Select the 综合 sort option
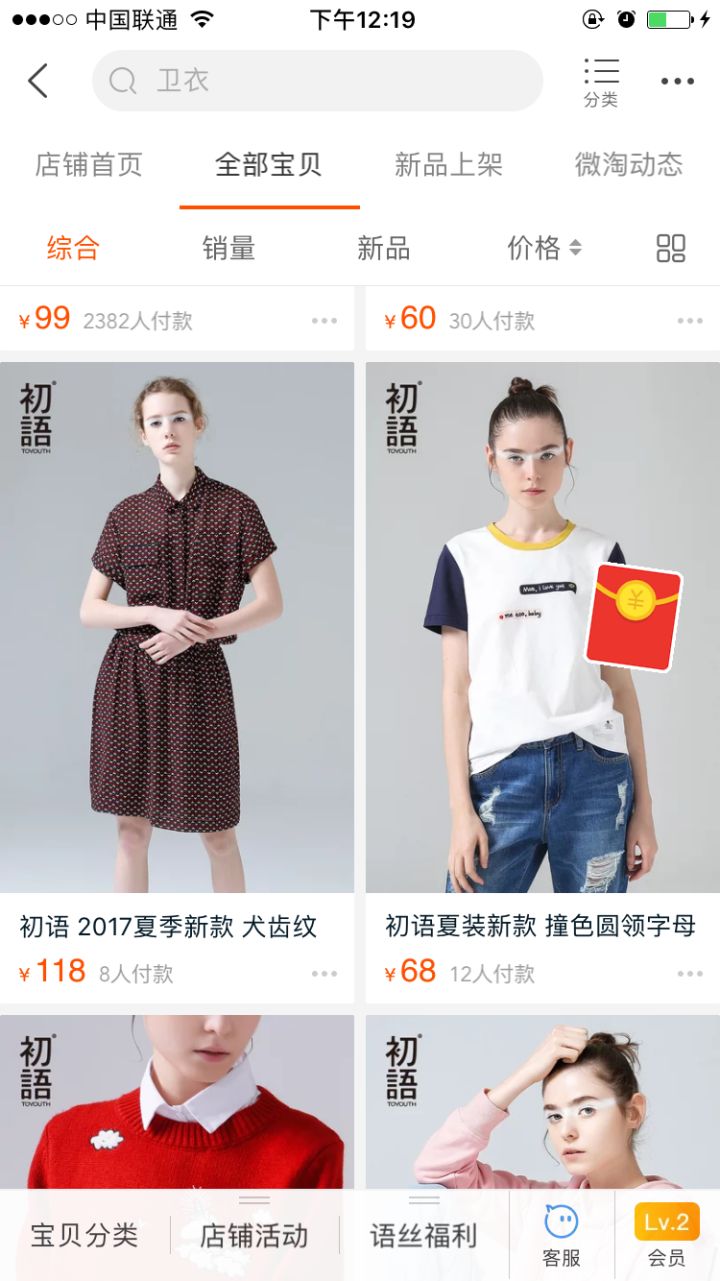Viewport: 720px width, 1281px height. point(73,248)
